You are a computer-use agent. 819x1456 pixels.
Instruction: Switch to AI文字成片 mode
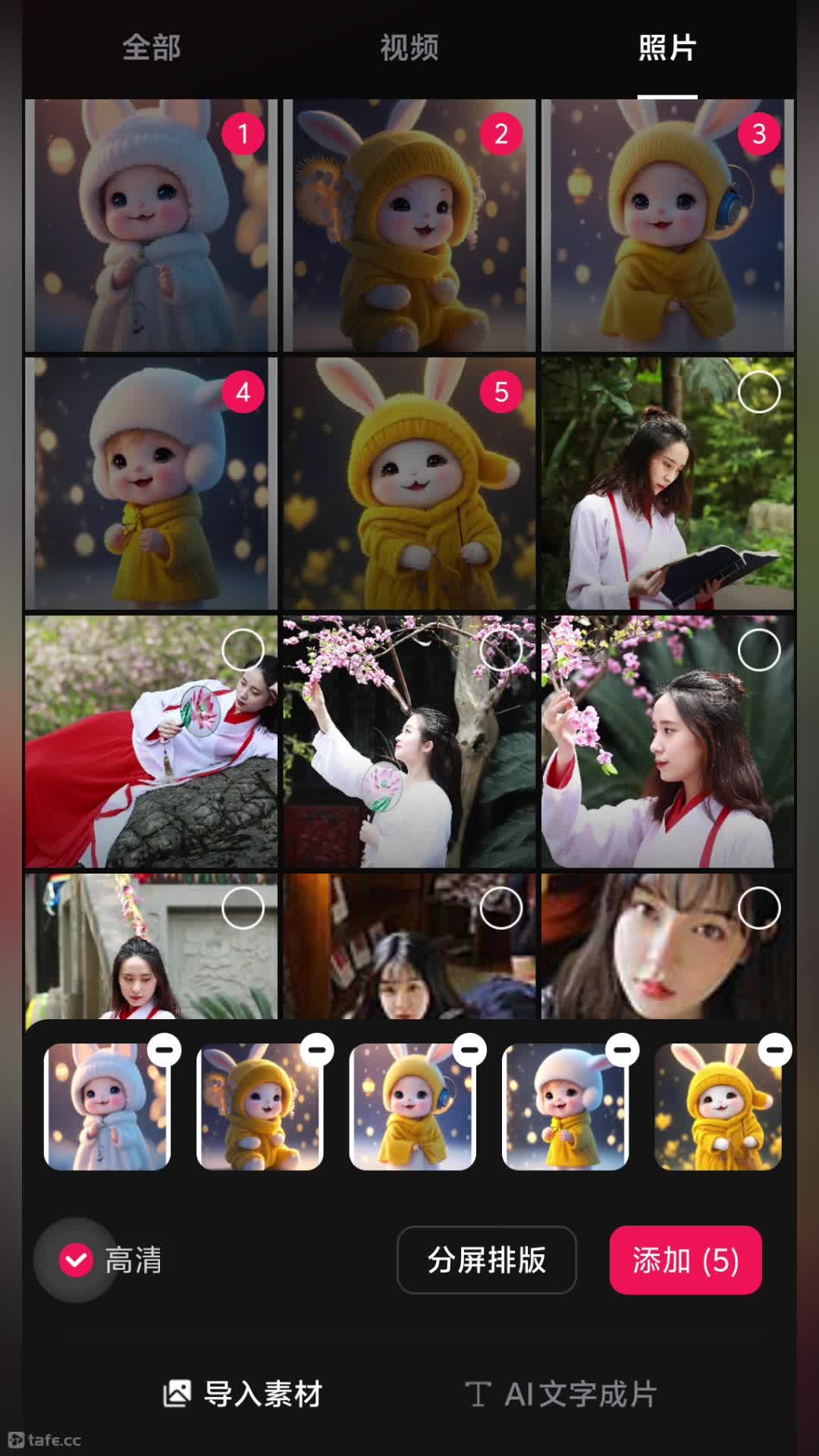tap(561, 1394)
